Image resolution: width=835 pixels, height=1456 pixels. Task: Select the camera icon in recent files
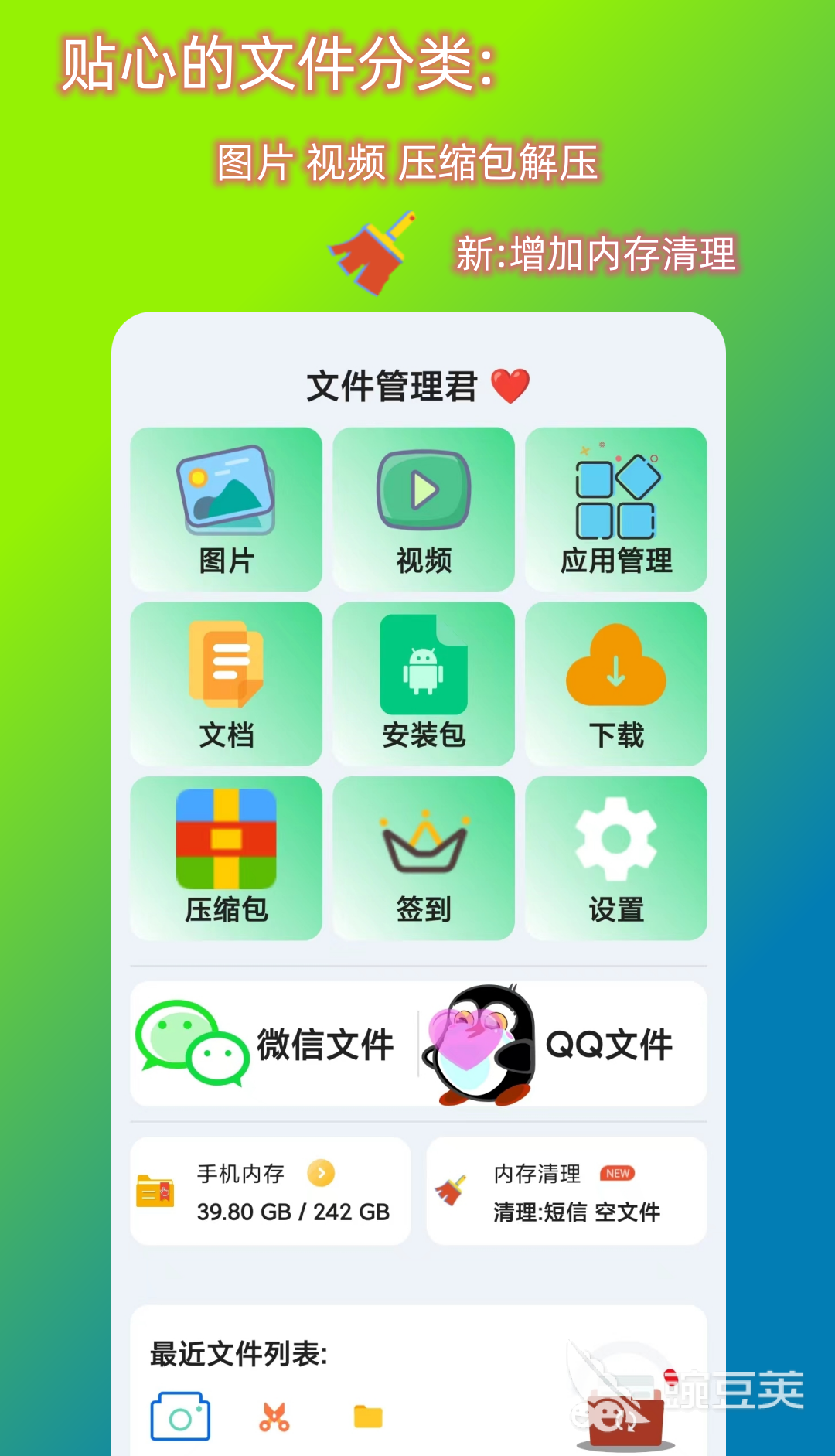click(180, 1415)
